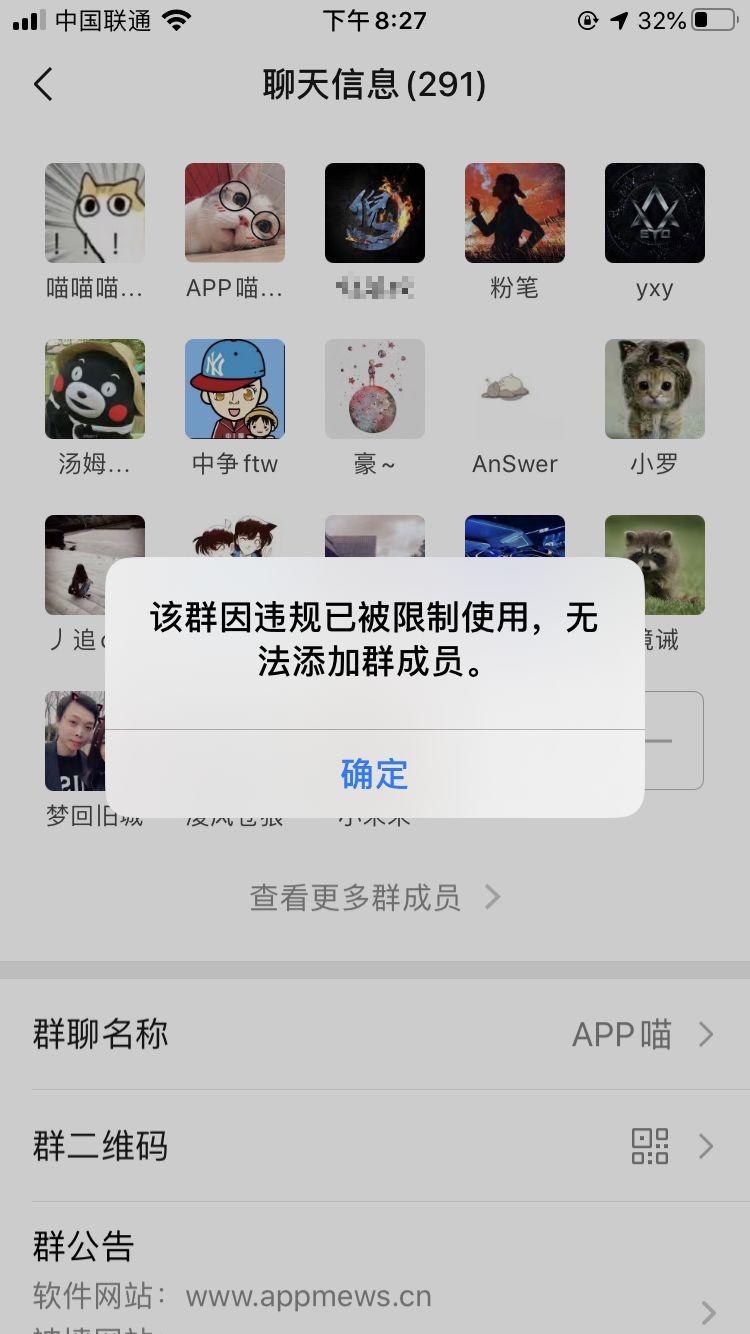Tap the 聊天信息 title bar
The image size is (750, 1334).
click(375, 84)
